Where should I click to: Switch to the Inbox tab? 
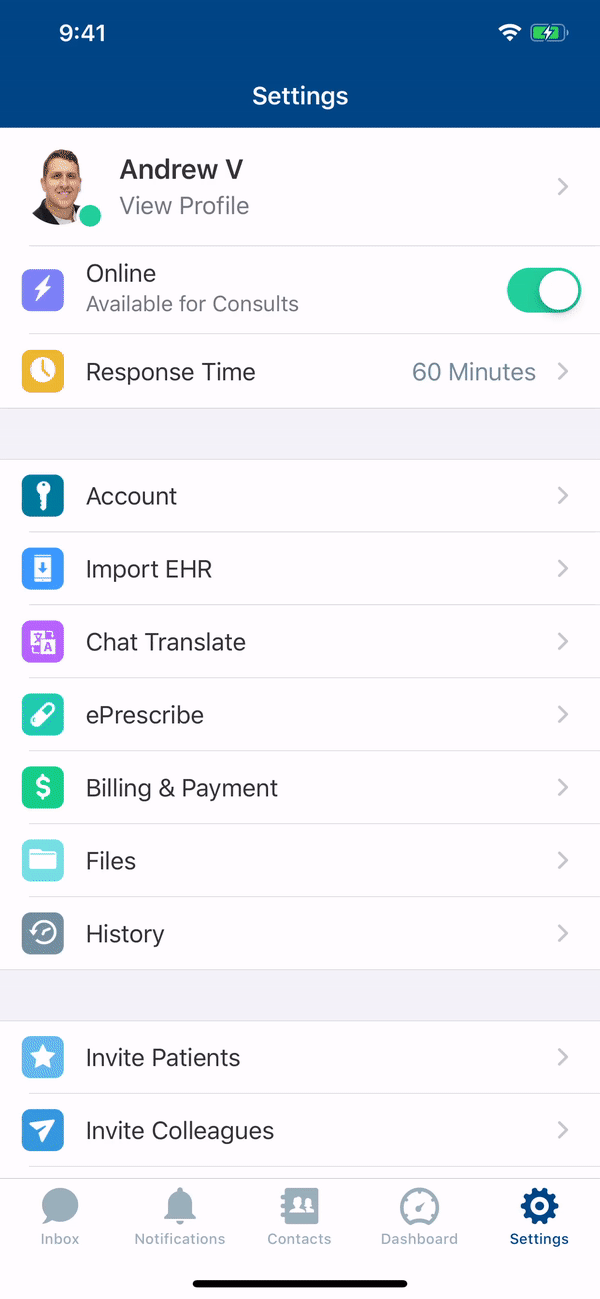pyautogui.click(x=60, y=1217)
